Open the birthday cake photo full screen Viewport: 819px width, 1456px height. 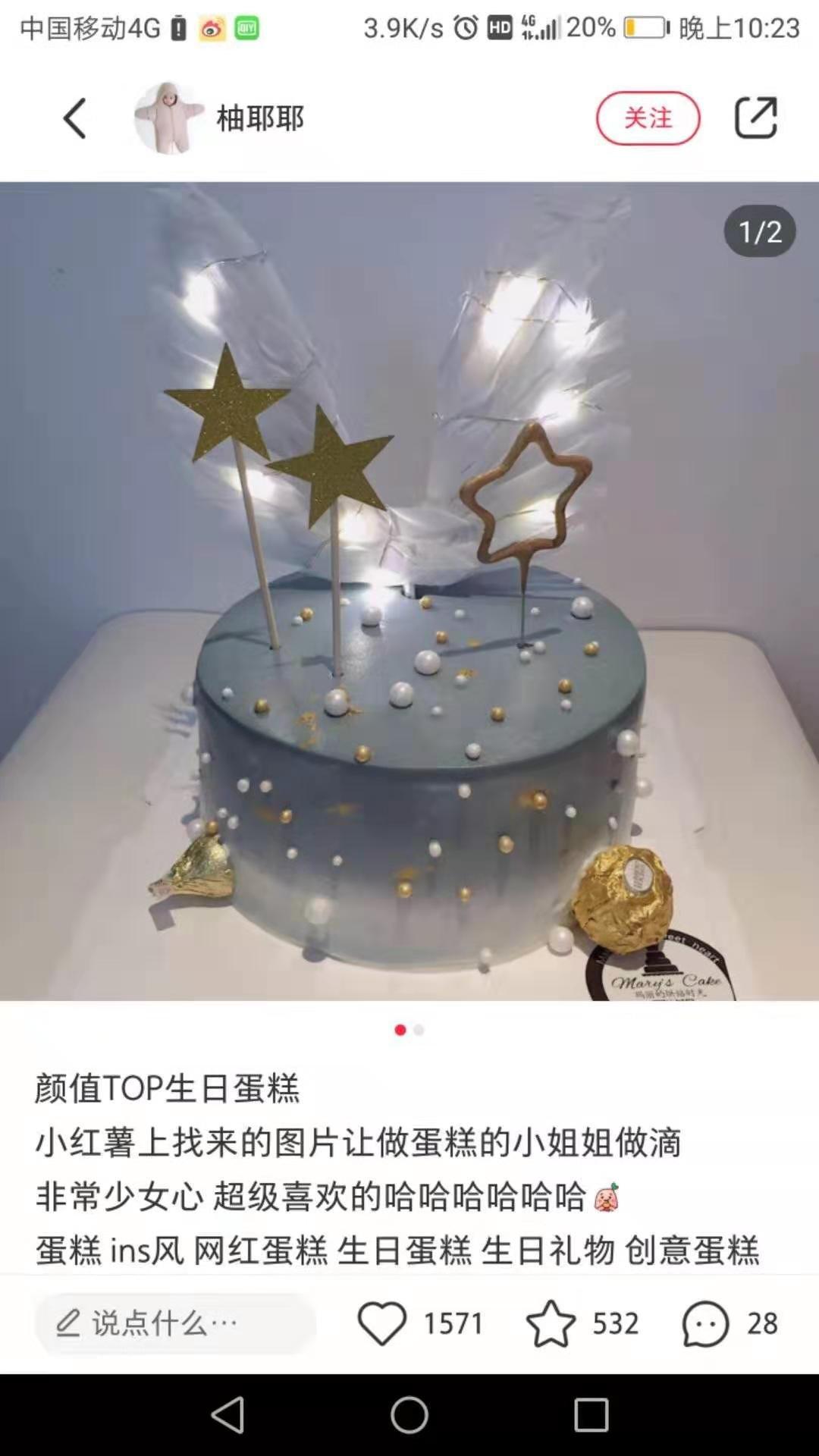409,591
